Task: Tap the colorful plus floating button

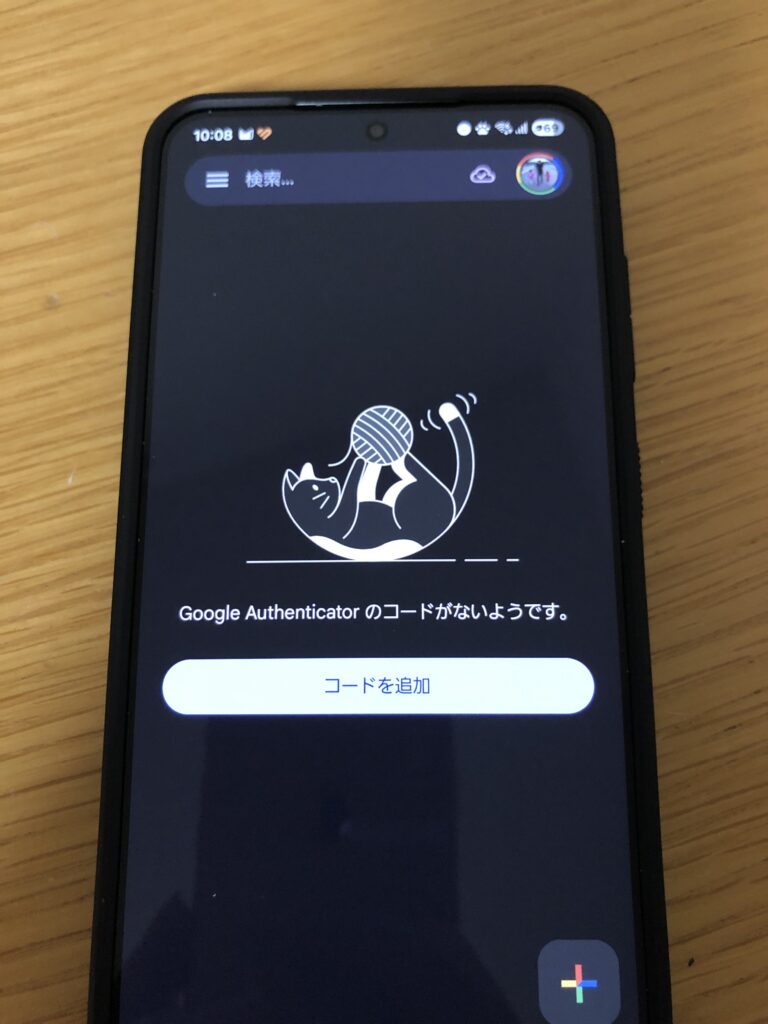Action: pos(579,984)
